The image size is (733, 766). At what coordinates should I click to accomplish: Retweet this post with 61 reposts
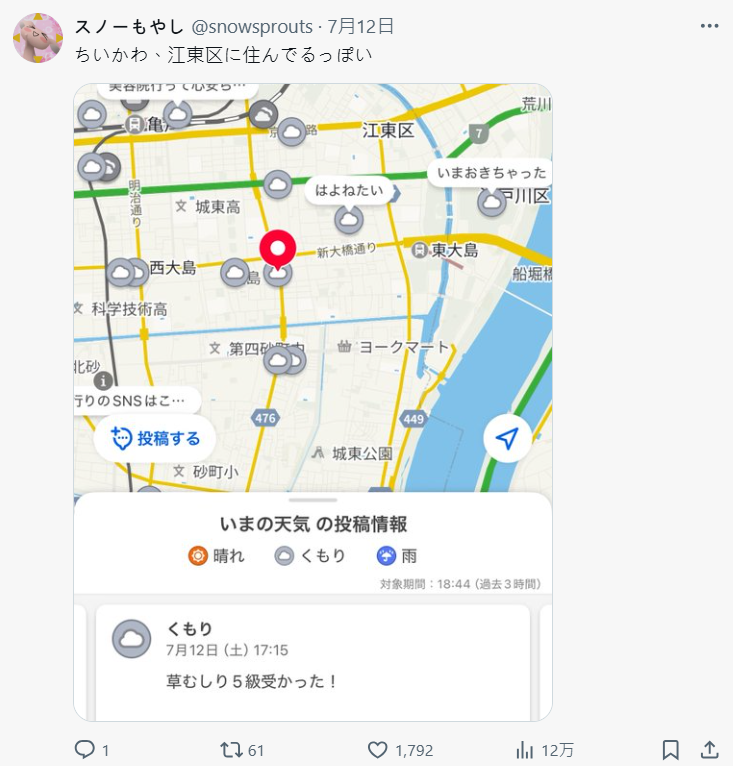tap(231, 749)
